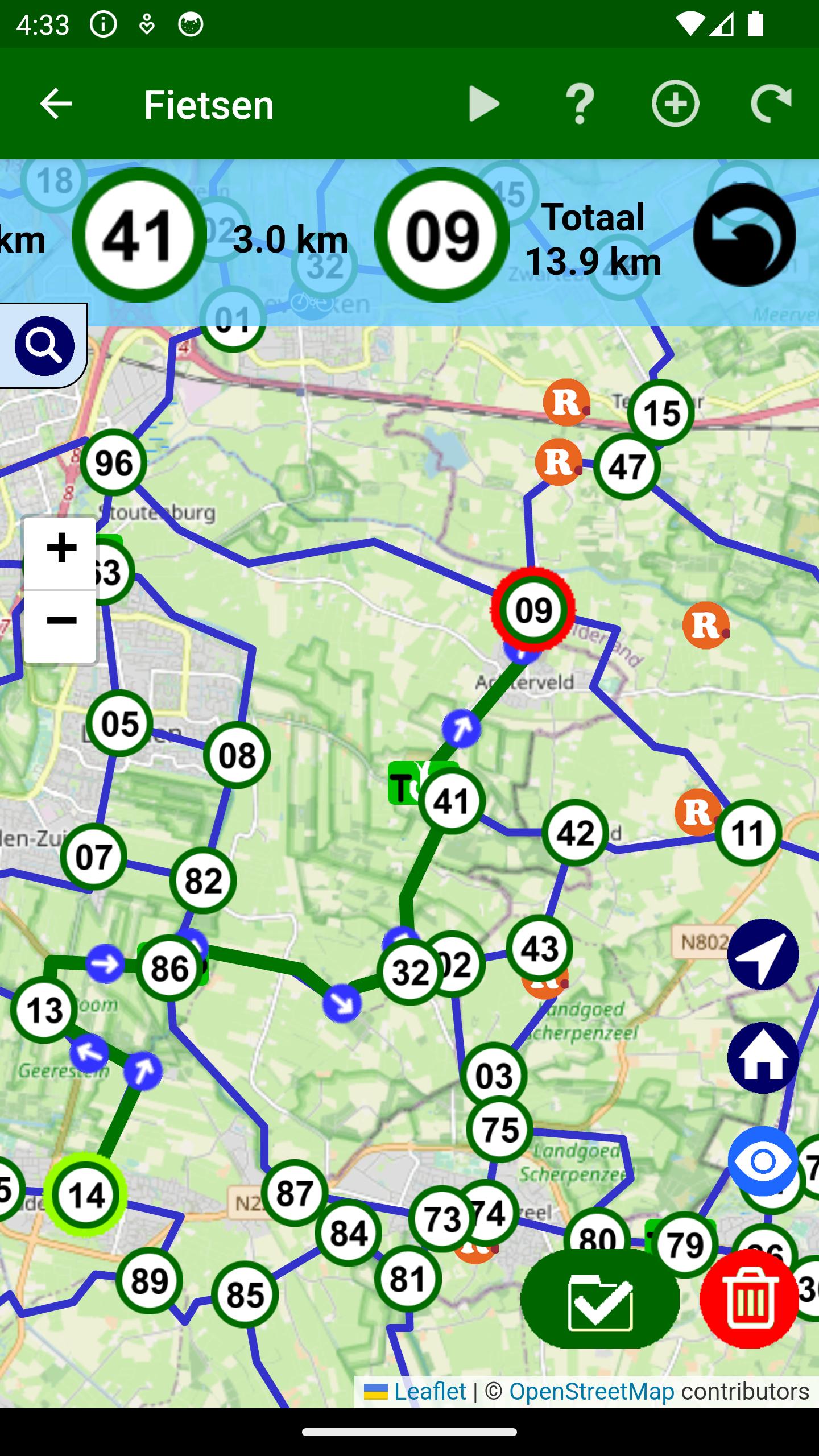The image size is (819, 1456).
Task: Tap the redo arrow in the app bar
Action: 771,104
